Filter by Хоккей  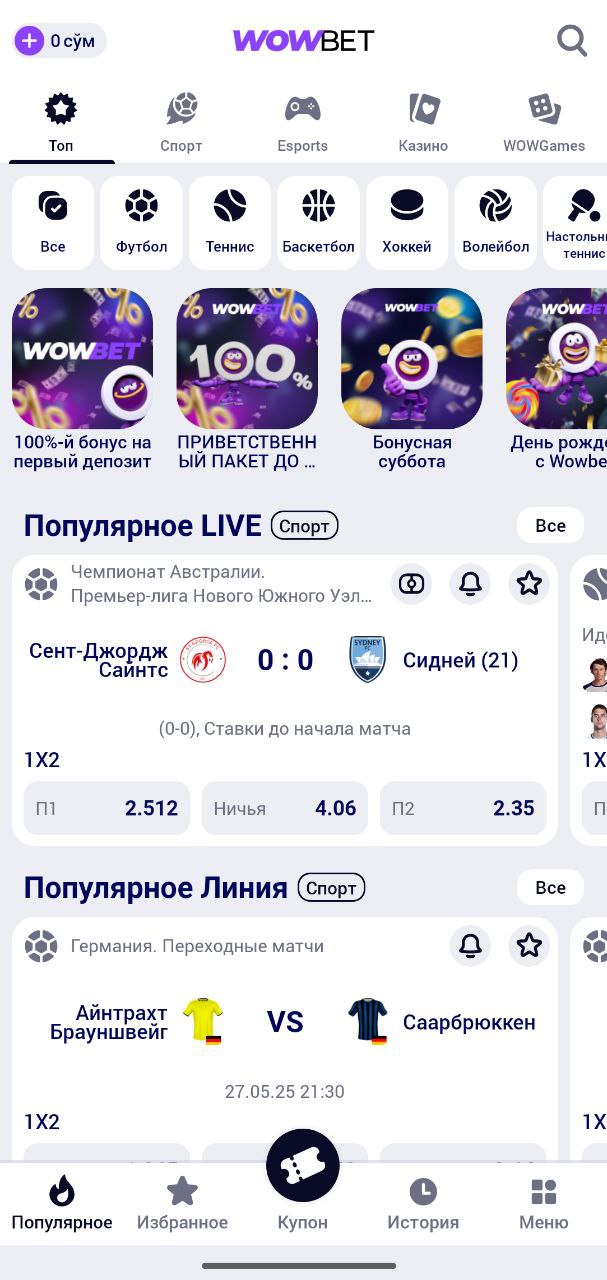coord(407,223)
